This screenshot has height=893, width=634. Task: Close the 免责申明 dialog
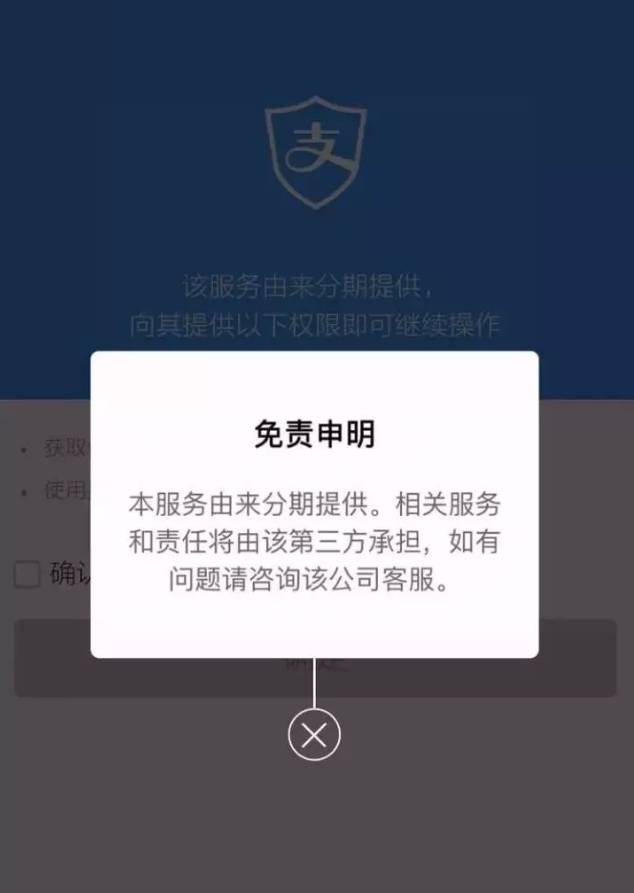(314, 735)
